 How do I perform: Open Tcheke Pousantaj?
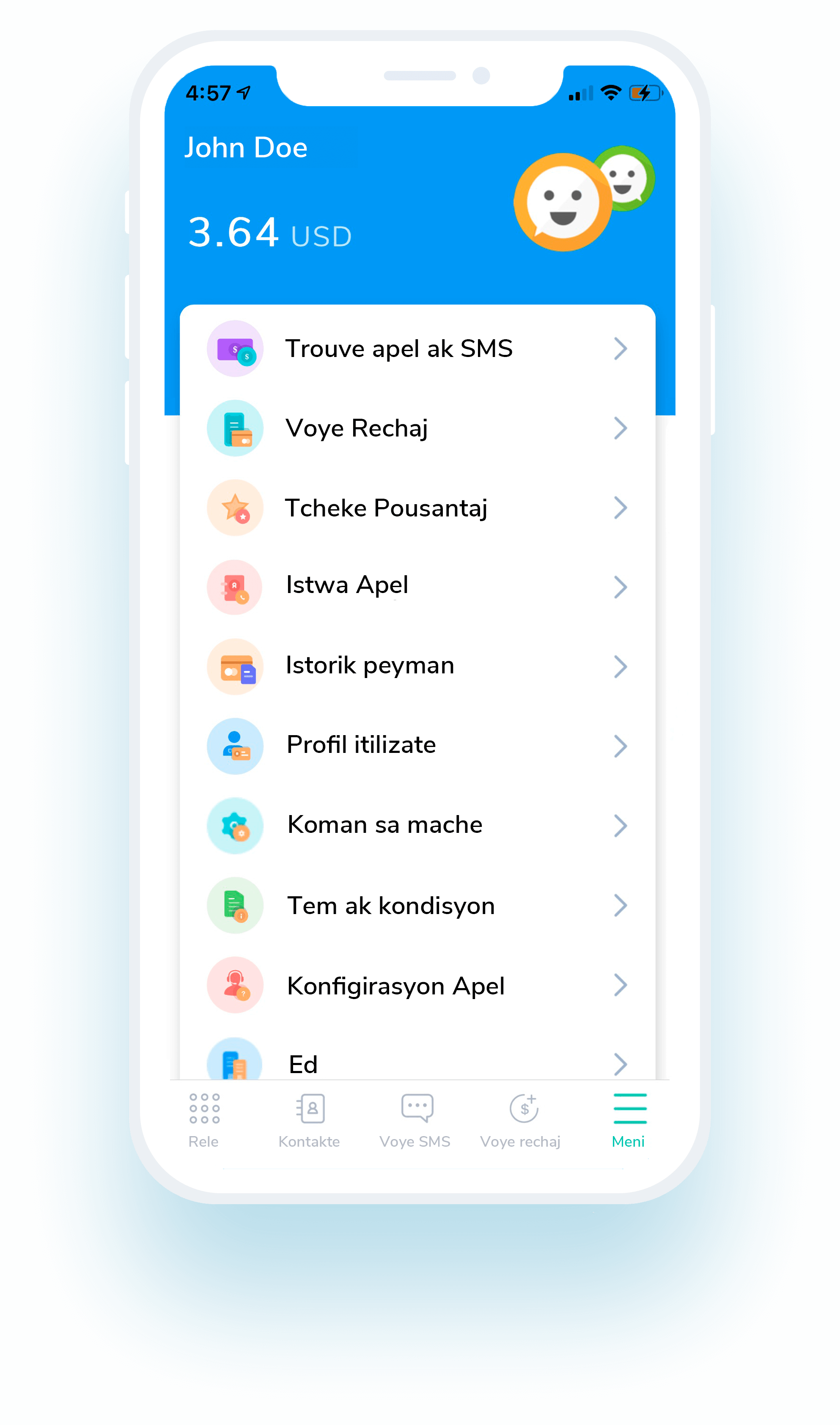click(x=417, y=508)
